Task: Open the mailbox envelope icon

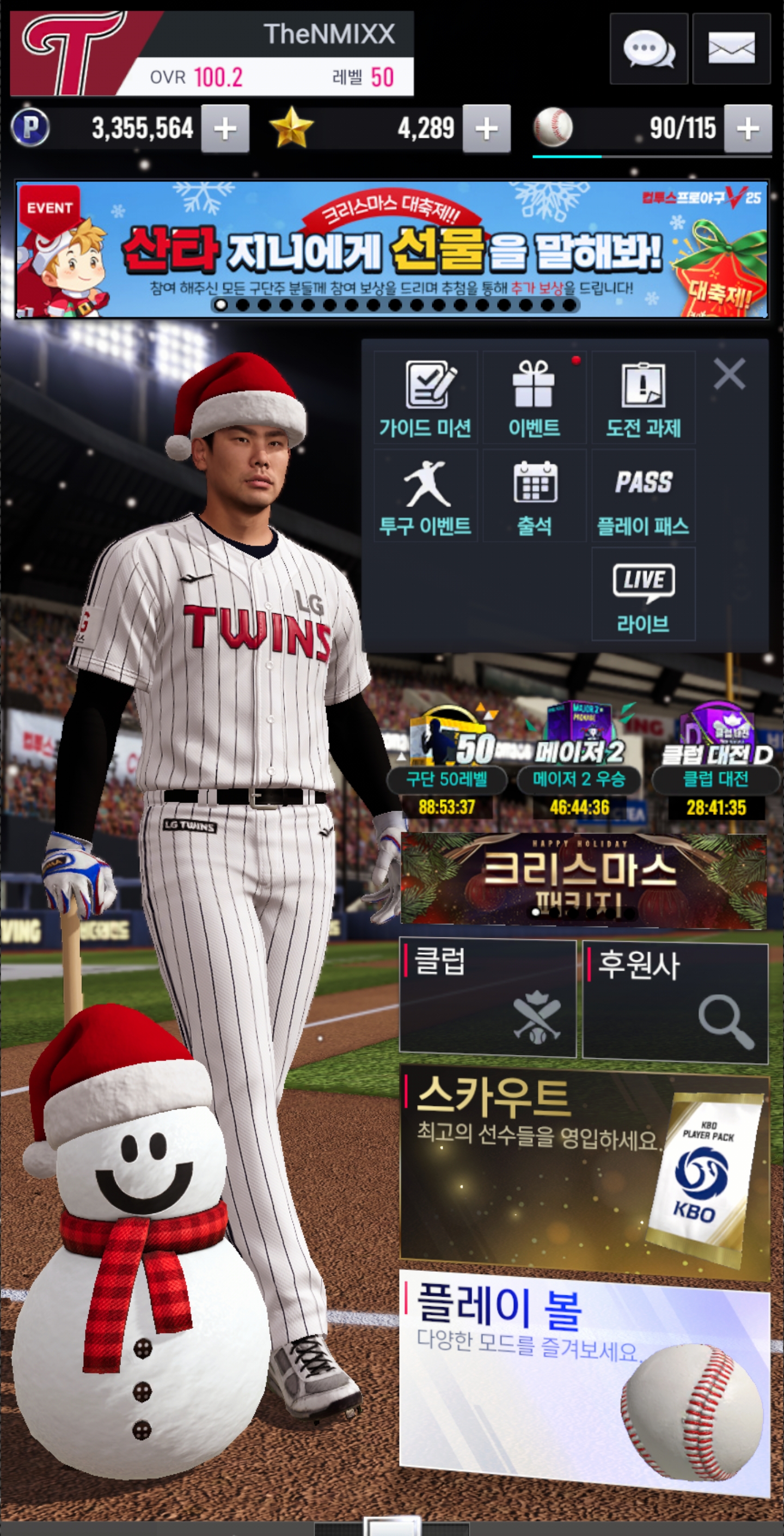Action: pyautogui.click(x=731, y=49)
